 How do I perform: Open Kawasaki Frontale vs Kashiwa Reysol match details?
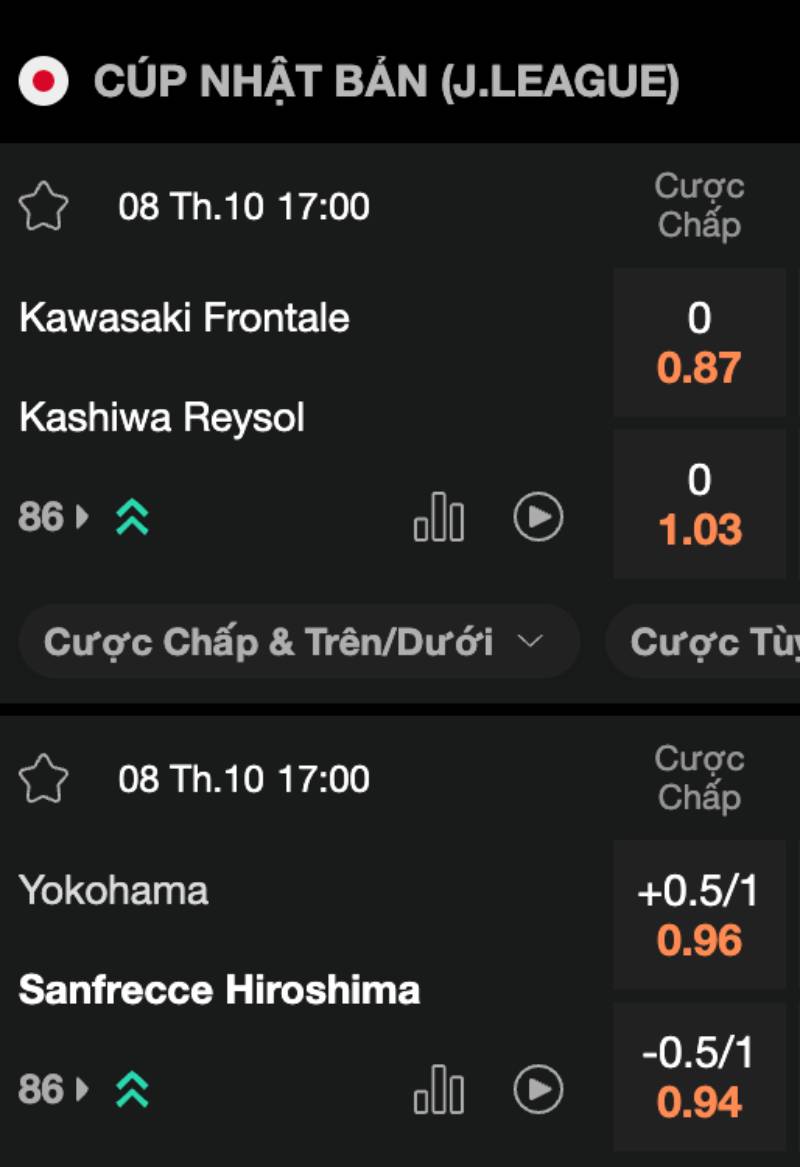pyautogui.click(x=185, y=367)
